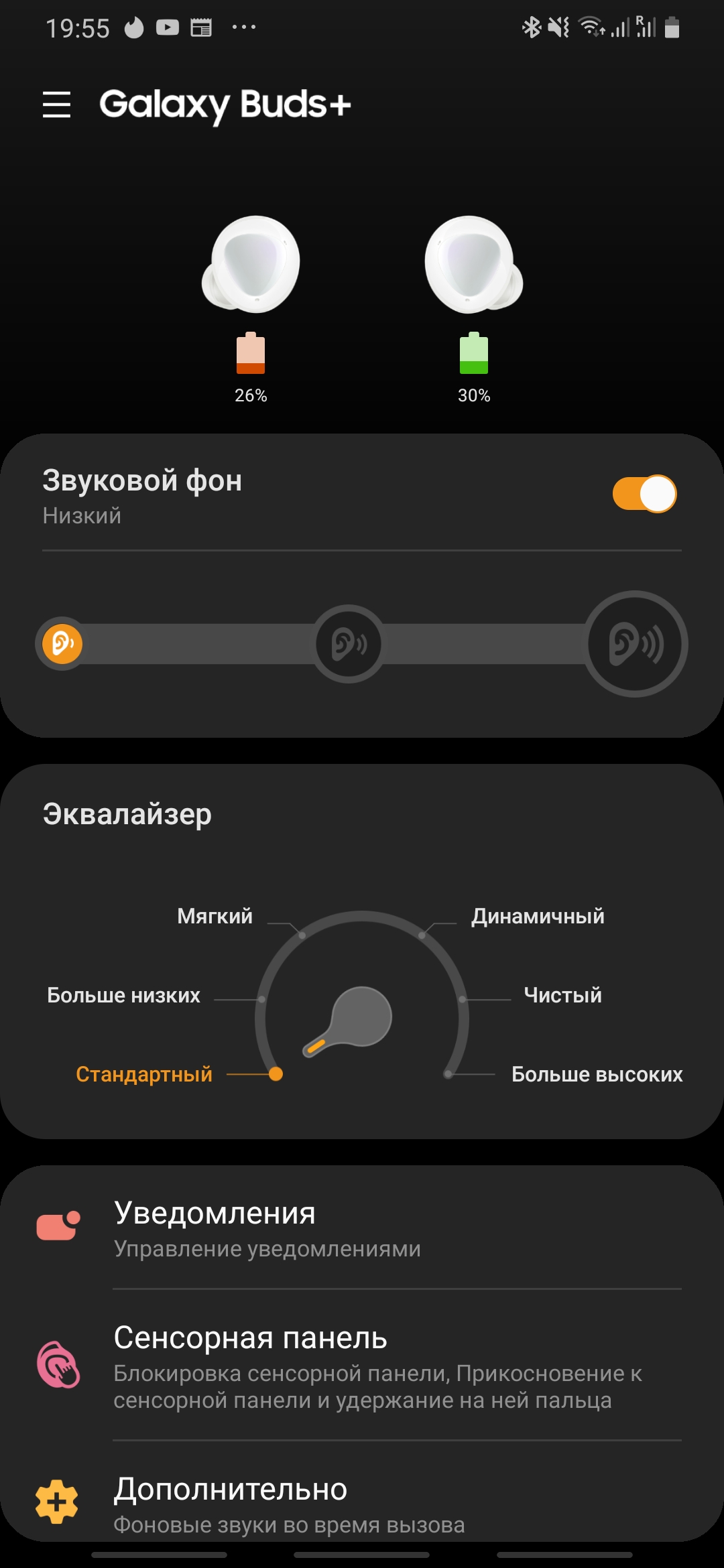Open Уведомления settings
The image size is (724, 1568).
click(x=362, y=1228)
